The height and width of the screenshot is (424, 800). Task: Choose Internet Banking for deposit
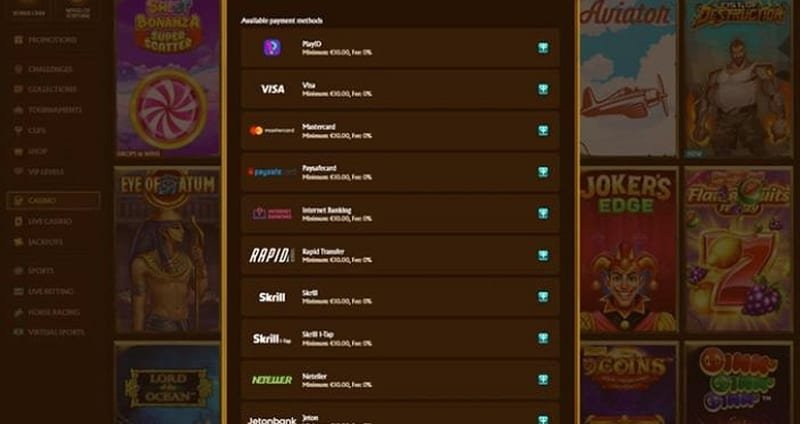coord(400,214)
